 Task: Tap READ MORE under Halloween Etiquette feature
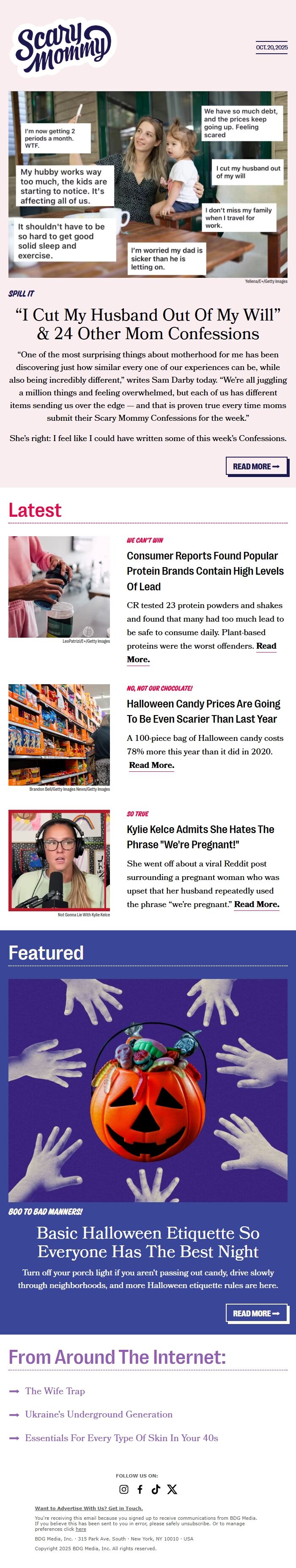click(256, 1313)
